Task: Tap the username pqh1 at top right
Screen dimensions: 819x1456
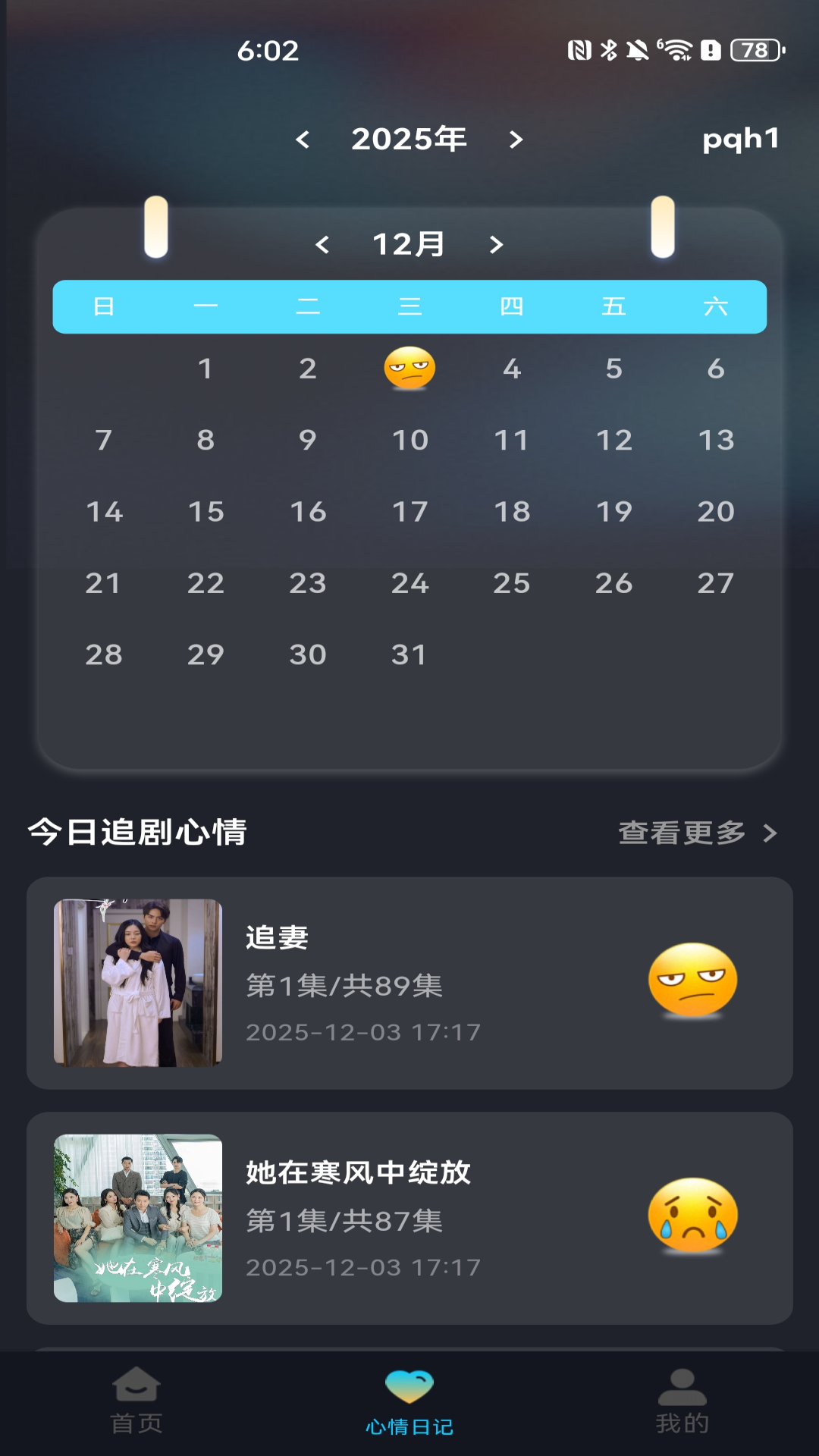Action: tap(741, 139)
